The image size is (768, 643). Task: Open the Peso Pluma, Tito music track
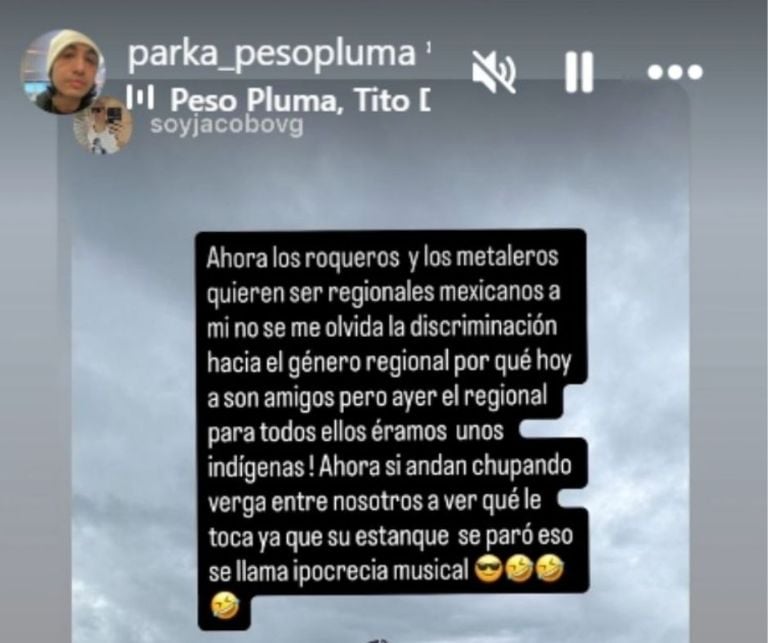pyautogui.click(x=290, y=100)
